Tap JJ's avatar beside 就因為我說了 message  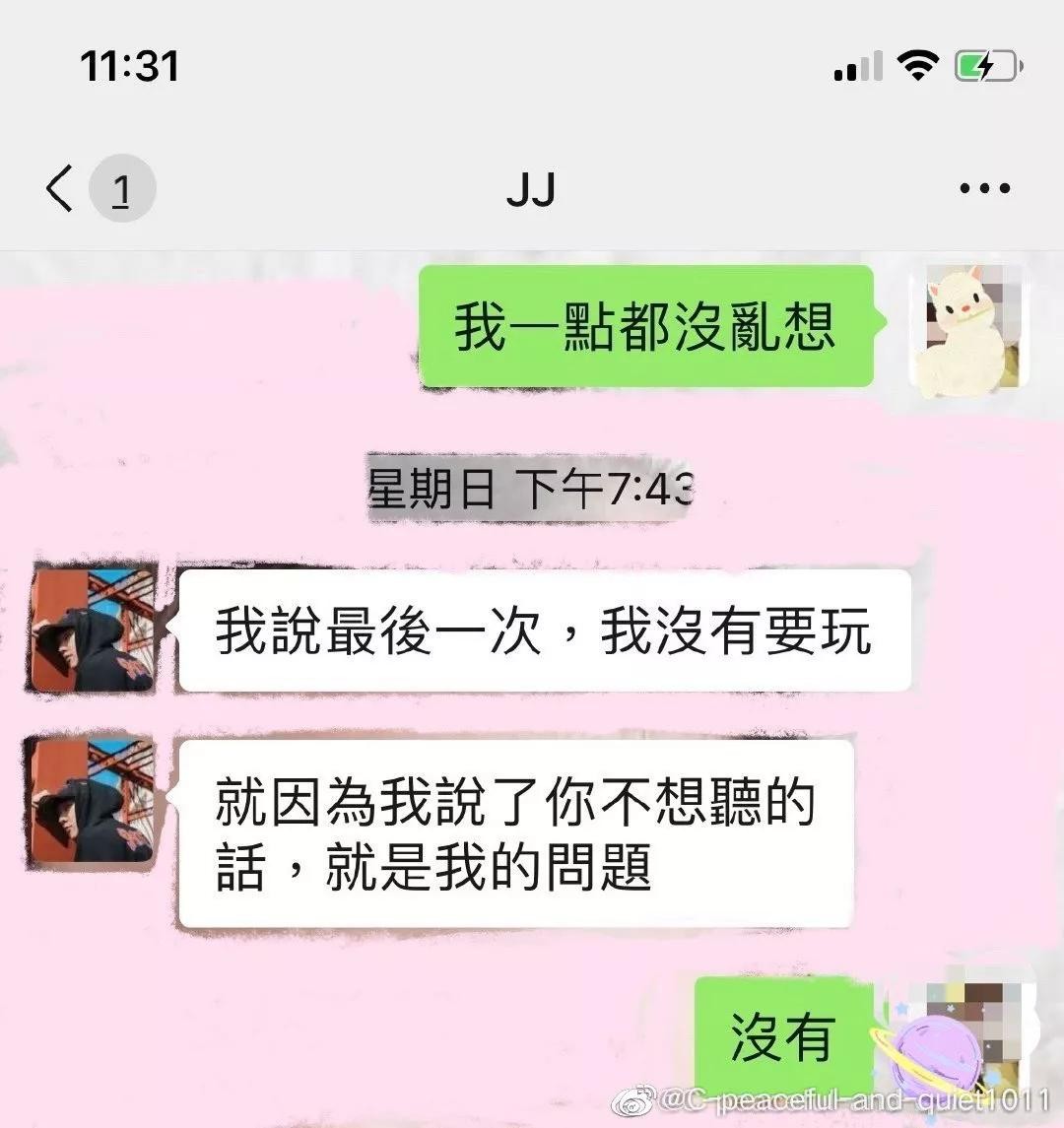[94, 800]
